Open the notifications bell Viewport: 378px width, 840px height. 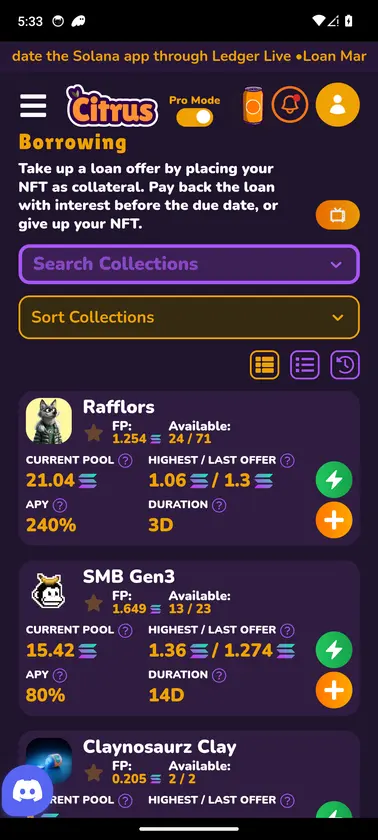point(290,105)
